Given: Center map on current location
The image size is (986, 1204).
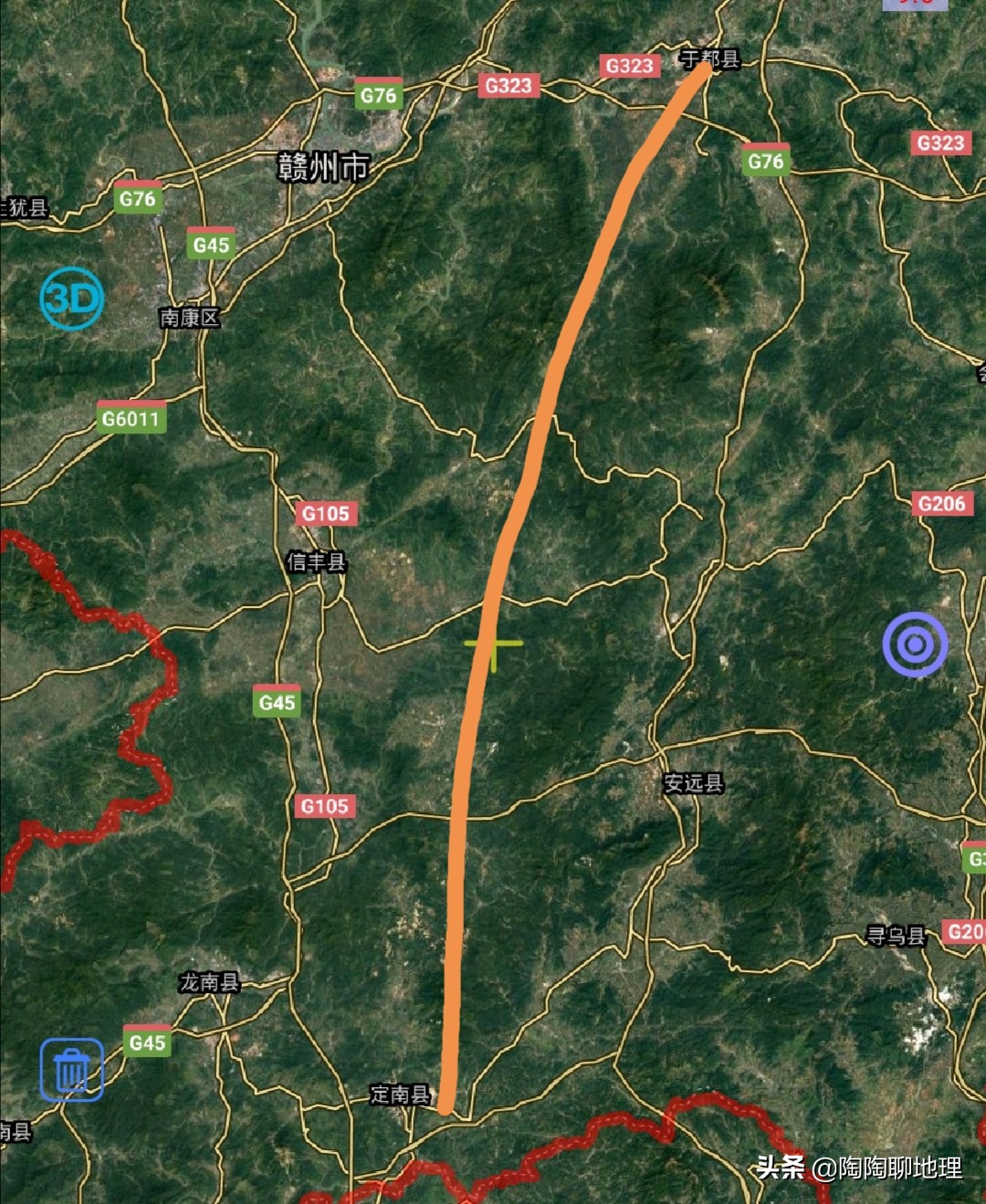Looking at the screenshot, I should [x=915, y=644].
